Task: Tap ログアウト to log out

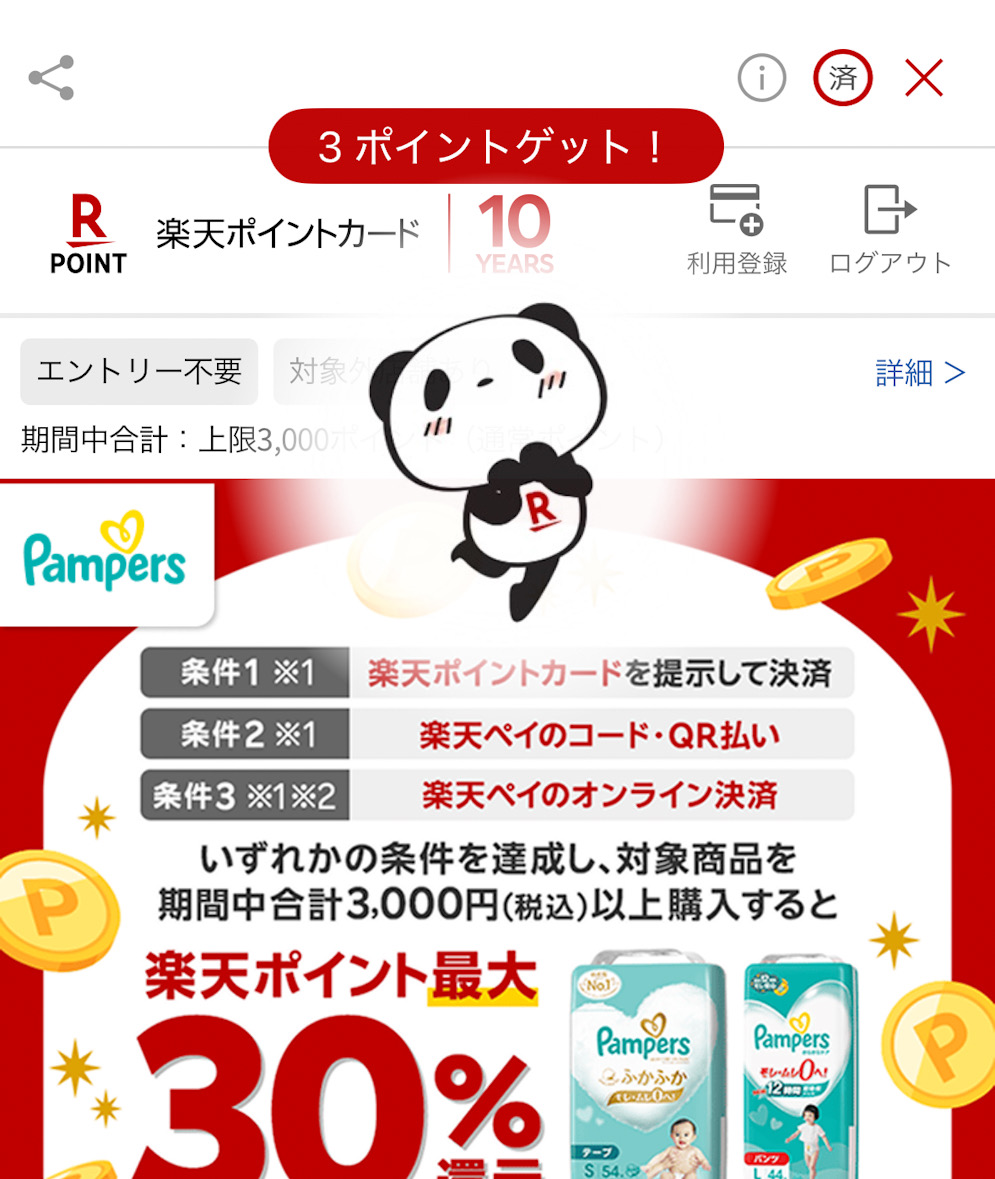Action: 890,229
